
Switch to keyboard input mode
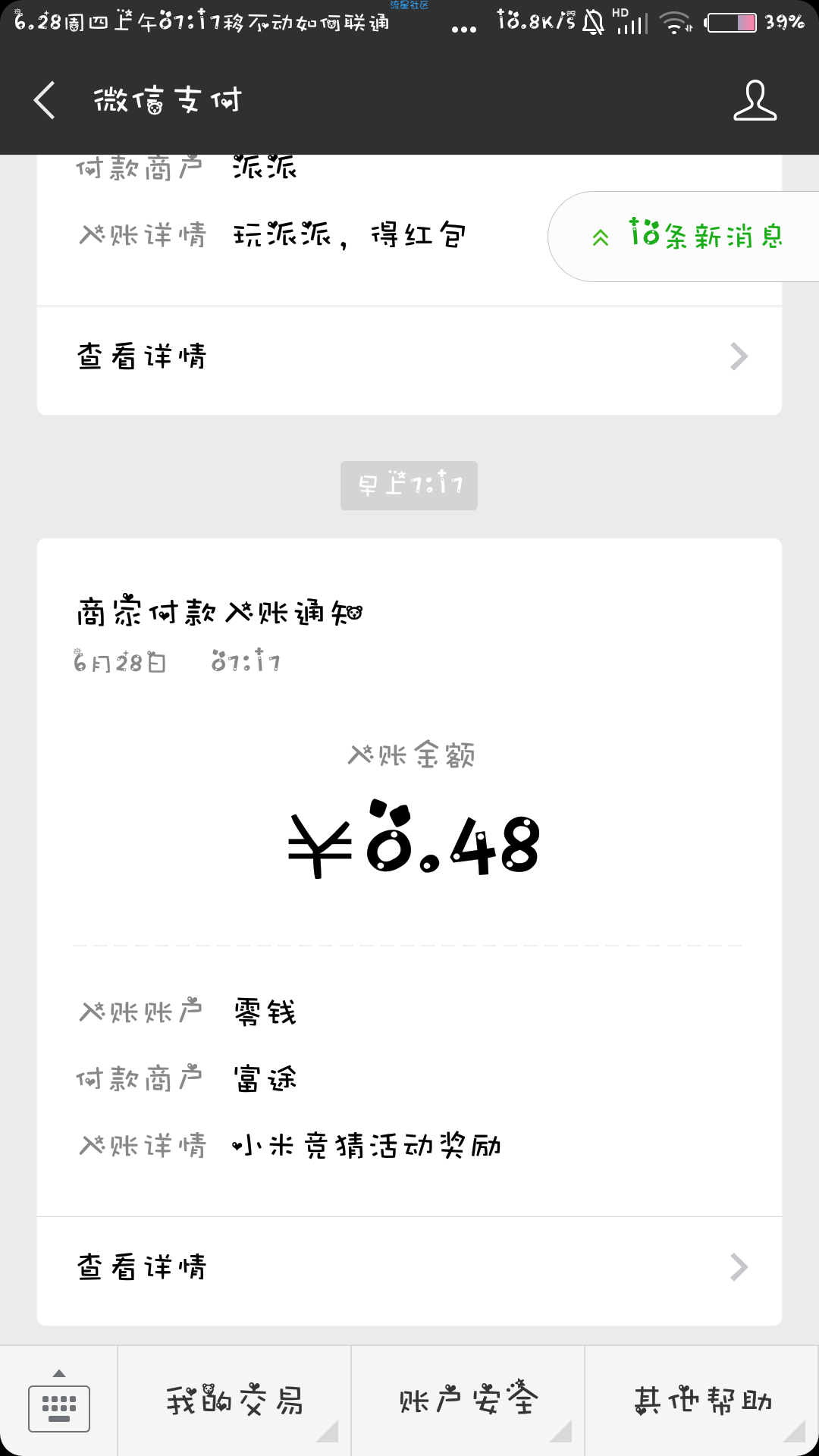[59, 1401]
